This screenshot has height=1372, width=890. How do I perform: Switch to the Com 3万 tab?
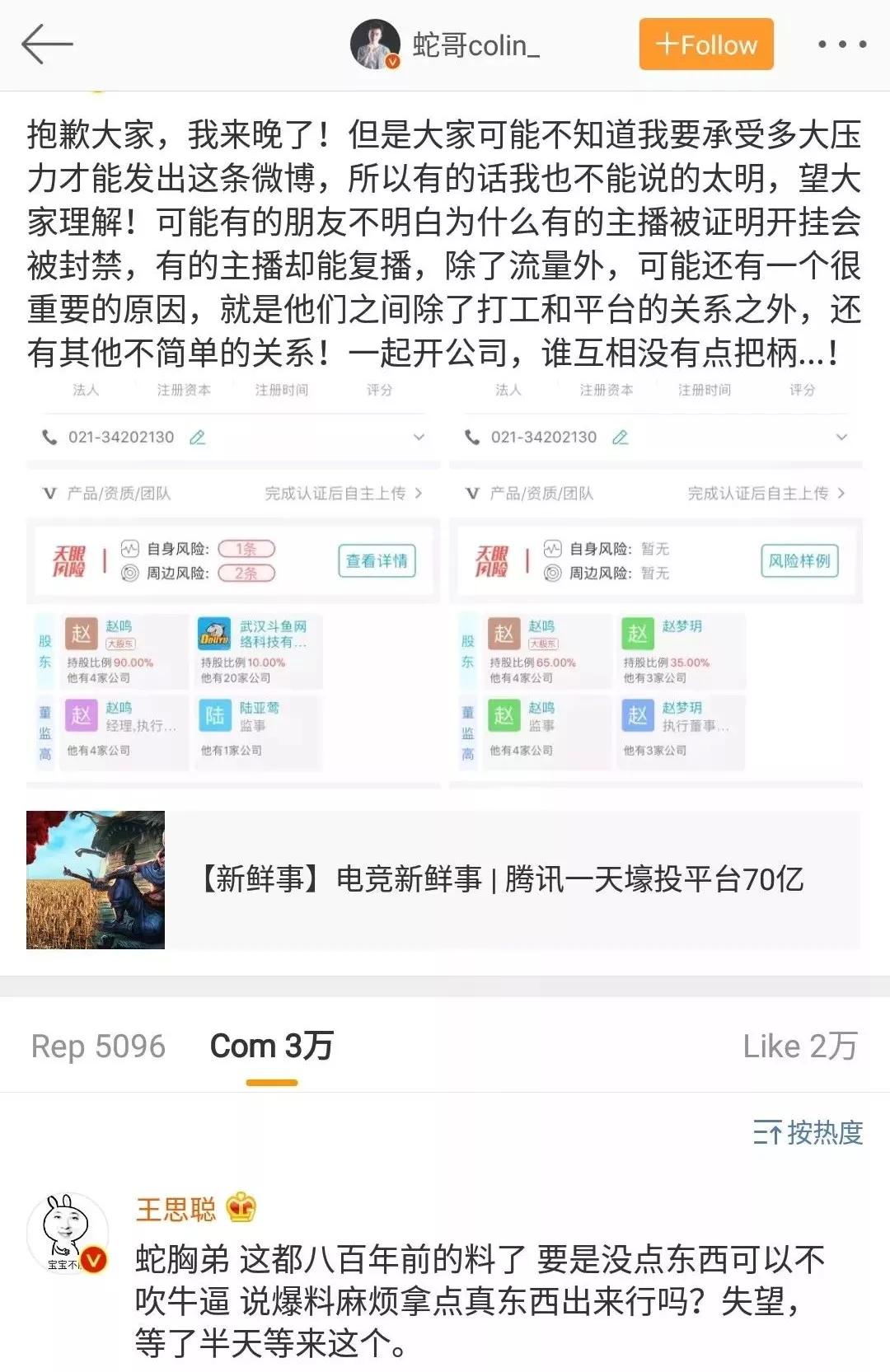point(271,1047)
